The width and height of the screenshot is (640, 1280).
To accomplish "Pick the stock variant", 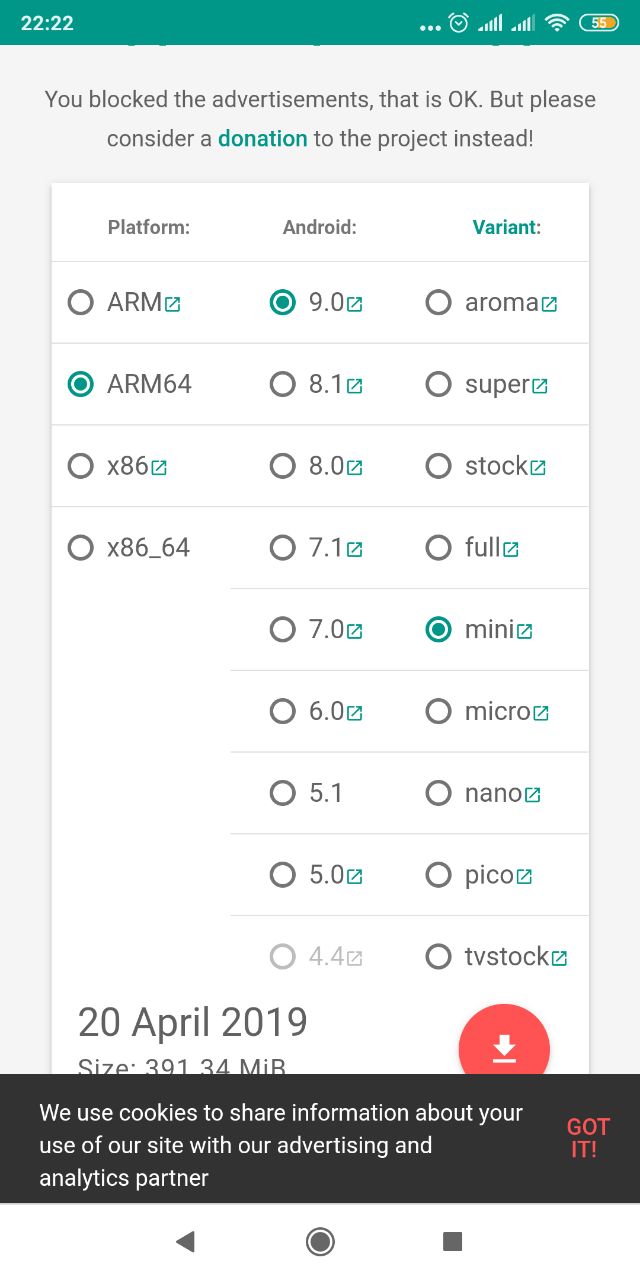I will [439, 466].
